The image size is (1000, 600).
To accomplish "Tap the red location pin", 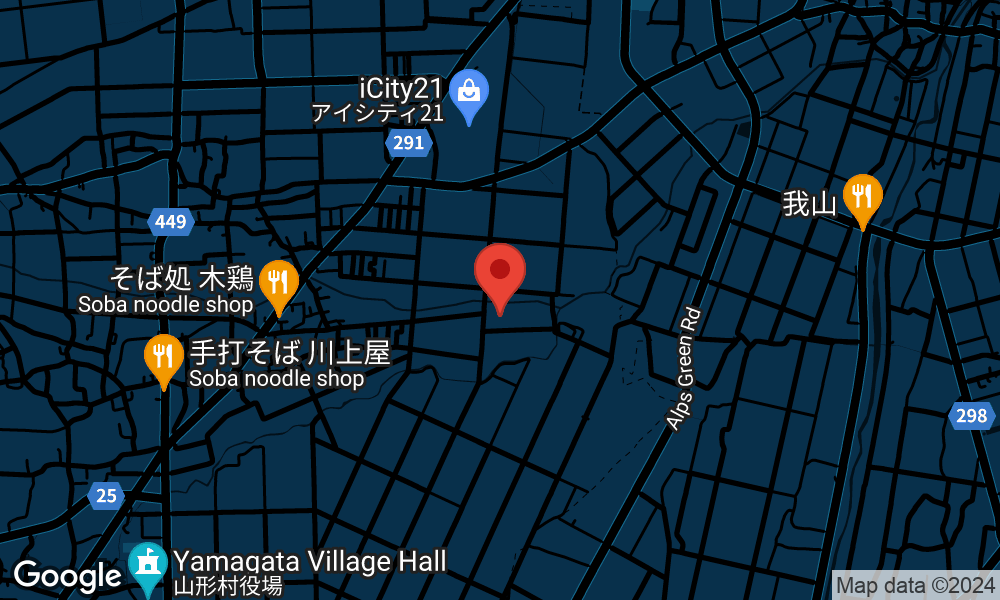I will point(500,273).
